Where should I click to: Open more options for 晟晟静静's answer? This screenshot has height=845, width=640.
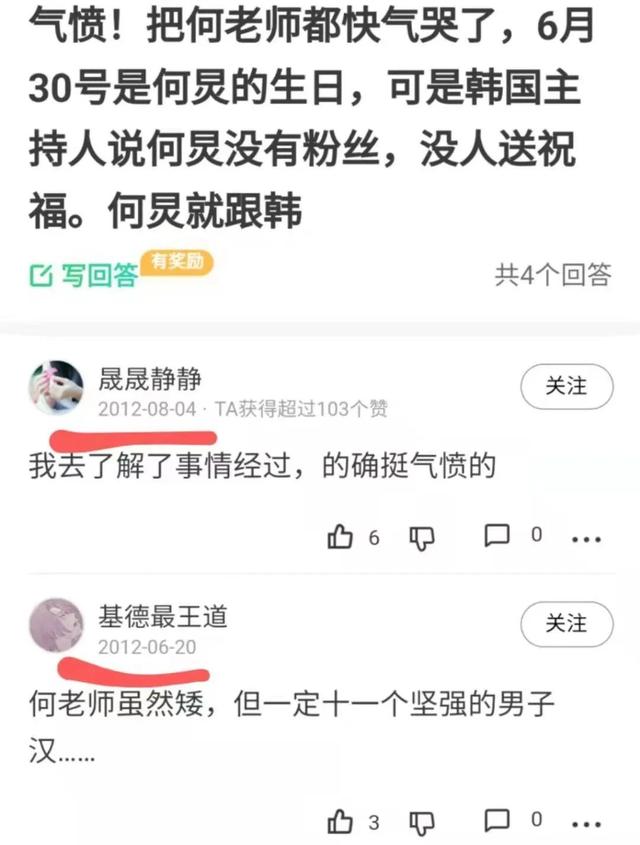point(587,539)
